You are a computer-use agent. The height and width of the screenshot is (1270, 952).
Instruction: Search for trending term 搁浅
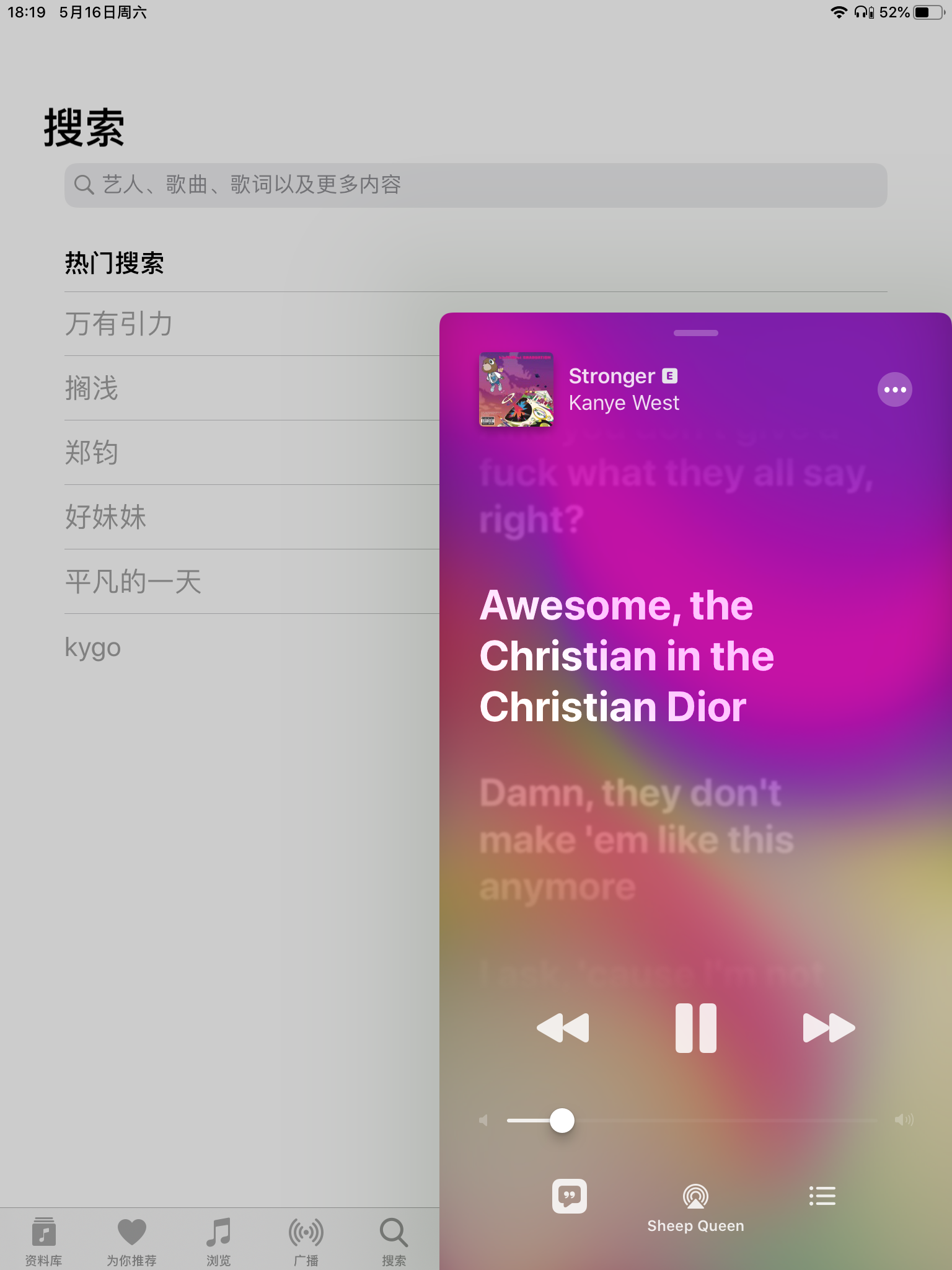click(92, 388)
